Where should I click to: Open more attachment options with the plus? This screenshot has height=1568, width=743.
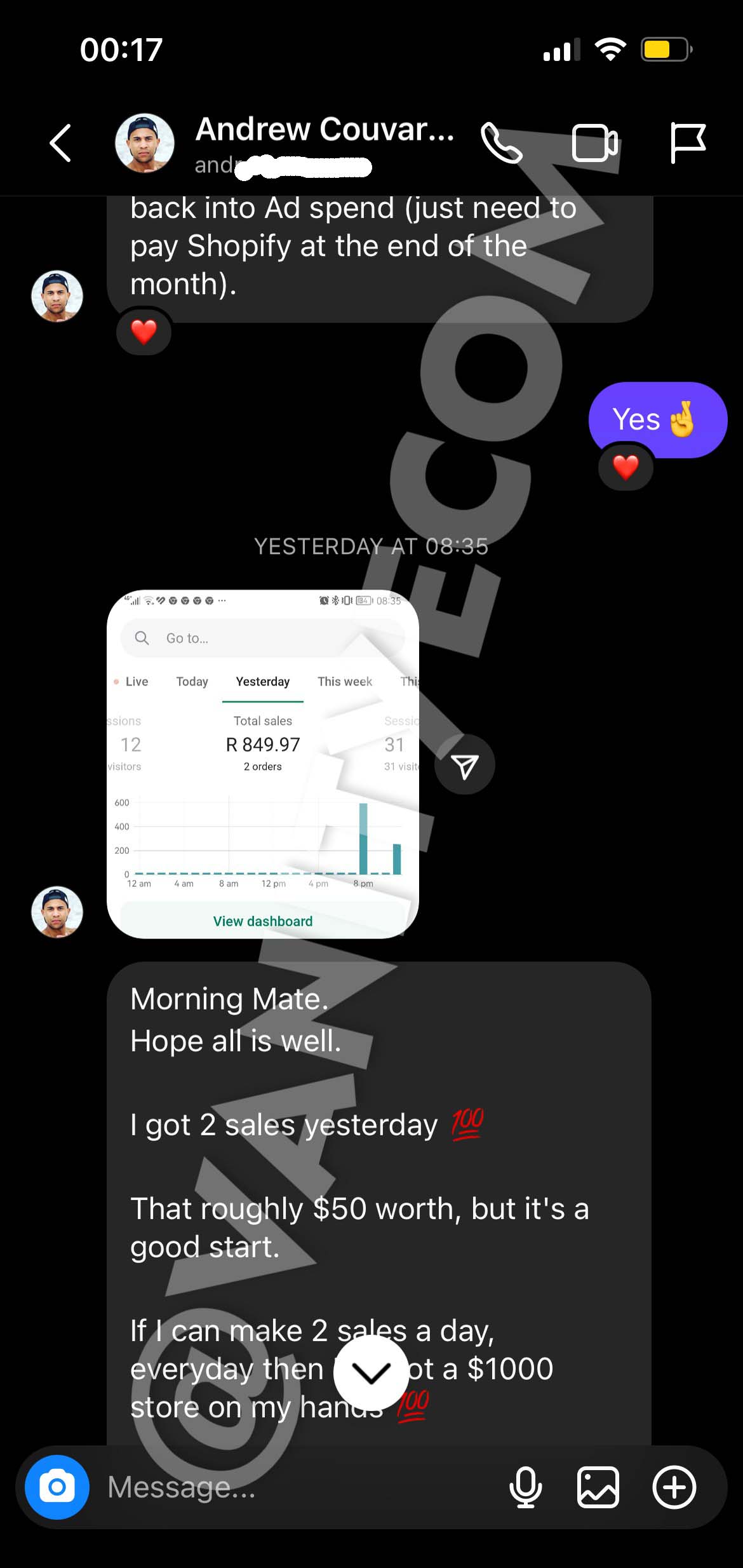tap(674, 1487)
